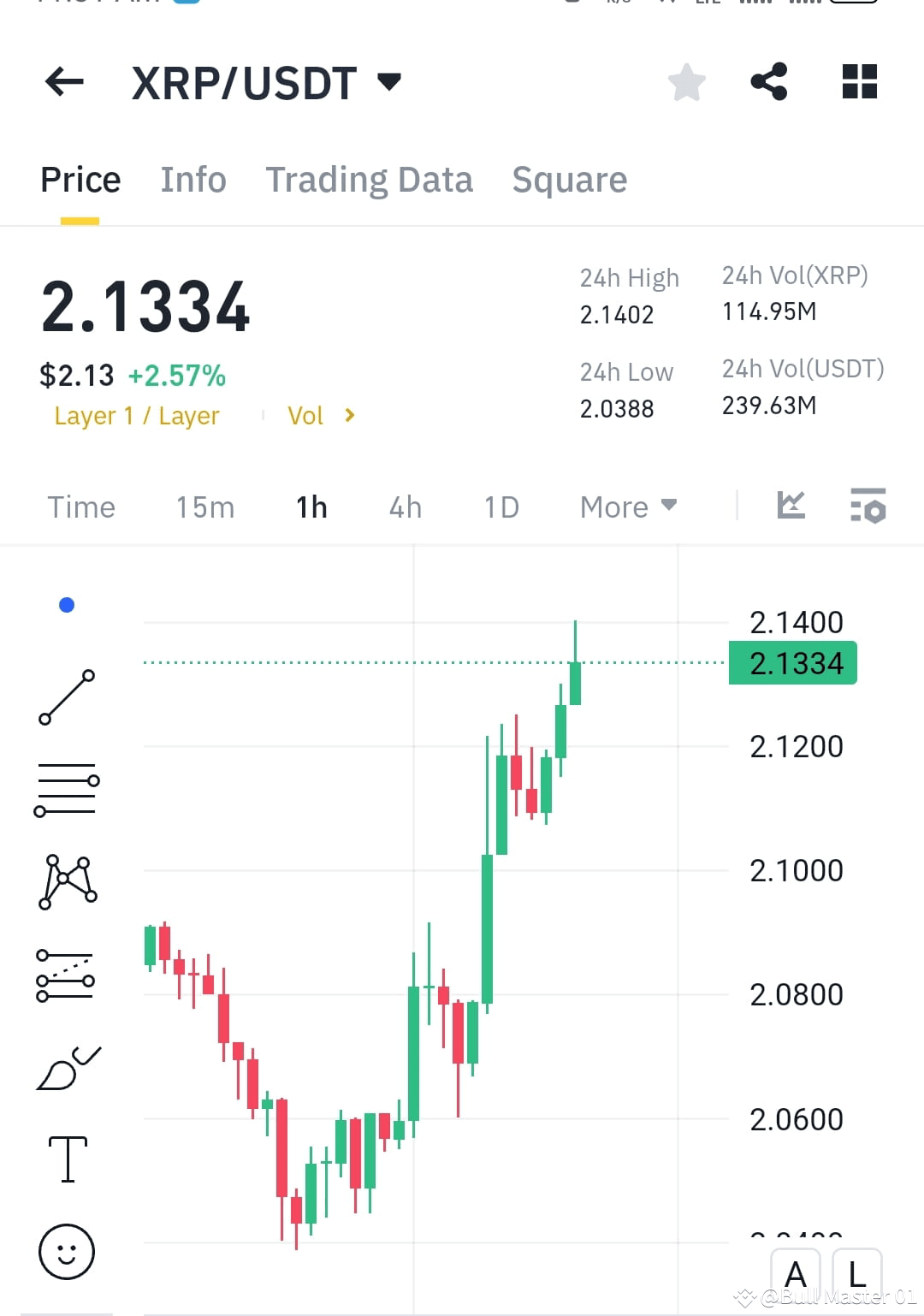This screenshot has width=924, height=1316.
Task: Select the 4h timeframe
Action: click(405, 507)
